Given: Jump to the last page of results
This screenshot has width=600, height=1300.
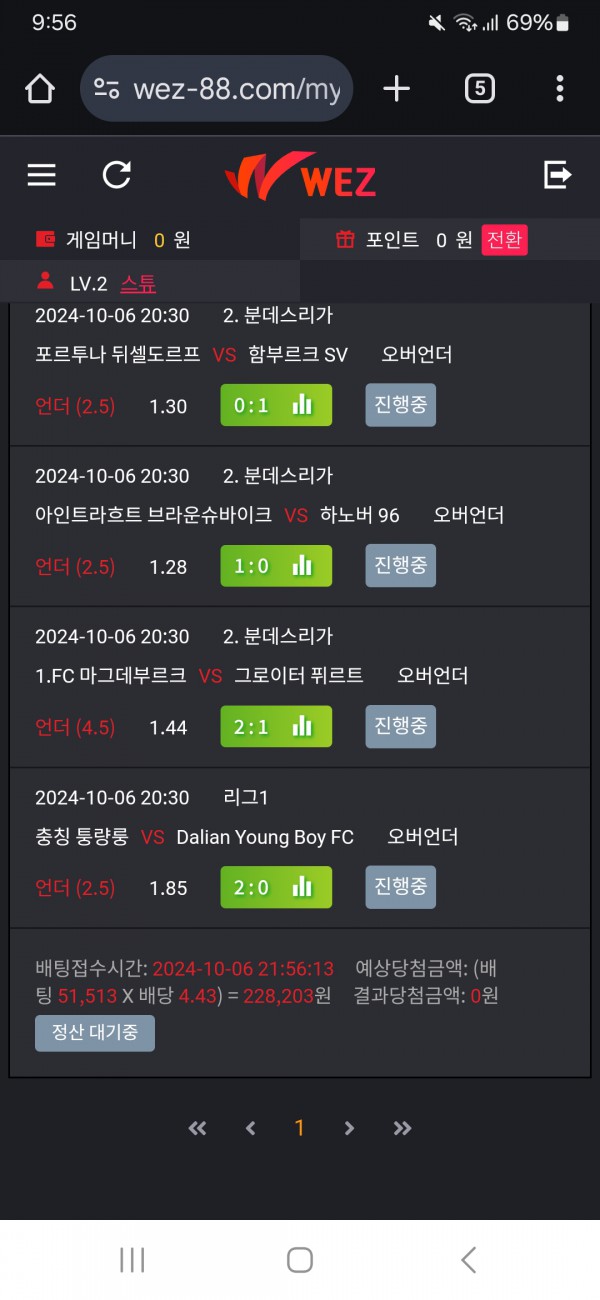Looking at the screenshot, I should pos(402,1128).
